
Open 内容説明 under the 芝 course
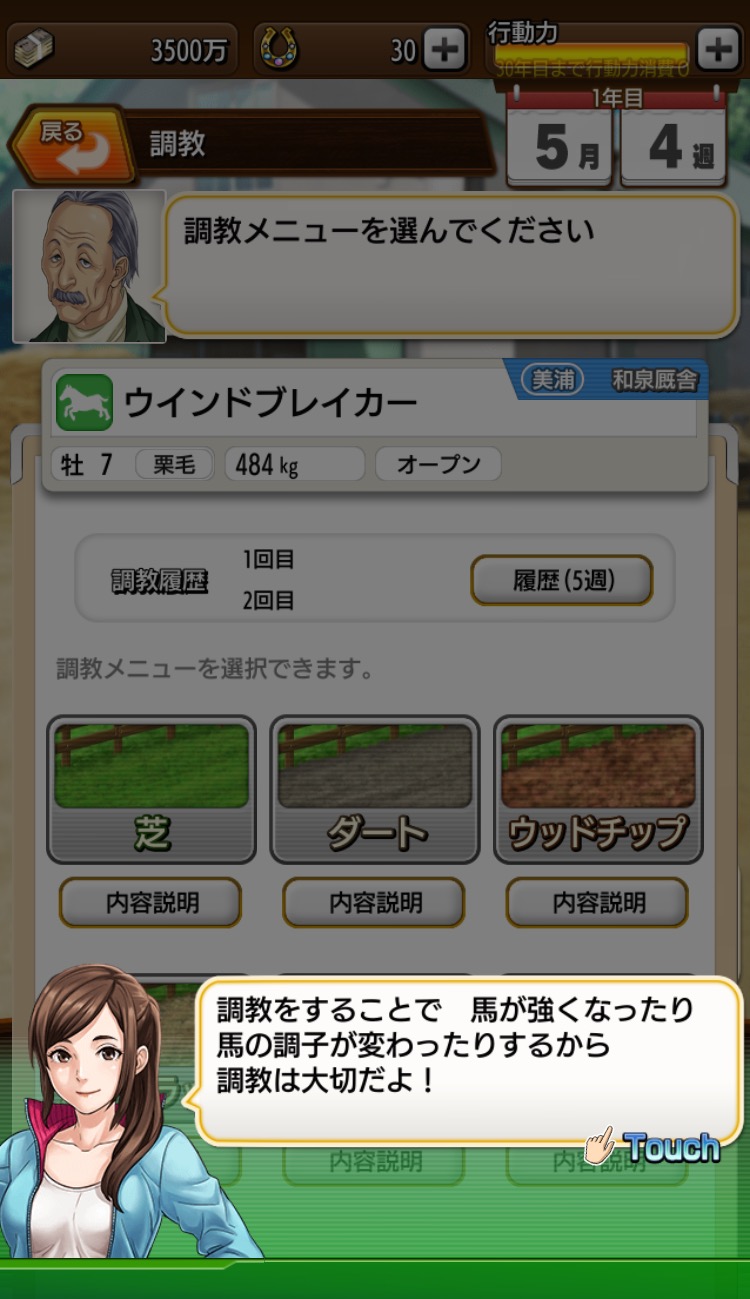coord(151,903)
